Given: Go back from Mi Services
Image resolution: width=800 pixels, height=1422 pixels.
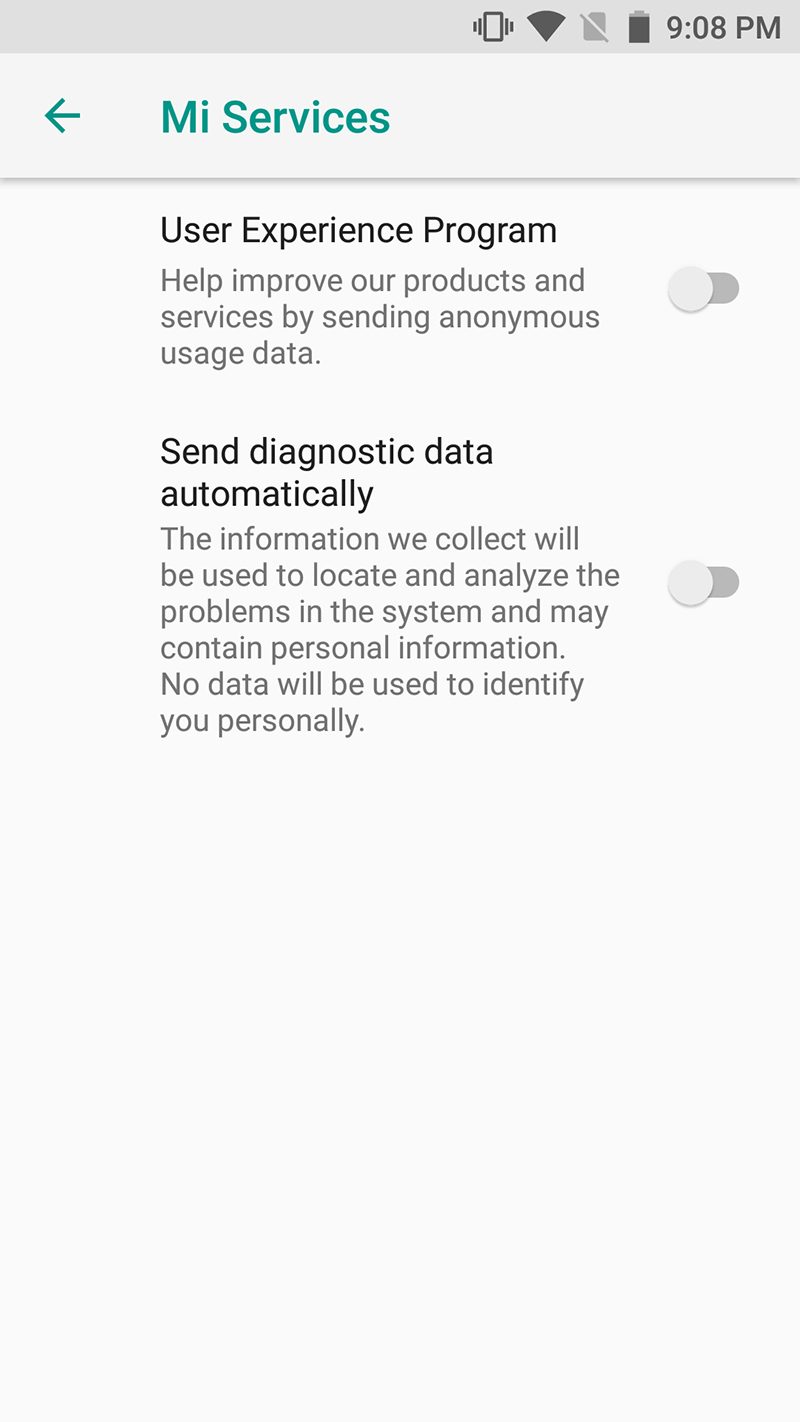Looking at the screenshot, I should [62, 116].
